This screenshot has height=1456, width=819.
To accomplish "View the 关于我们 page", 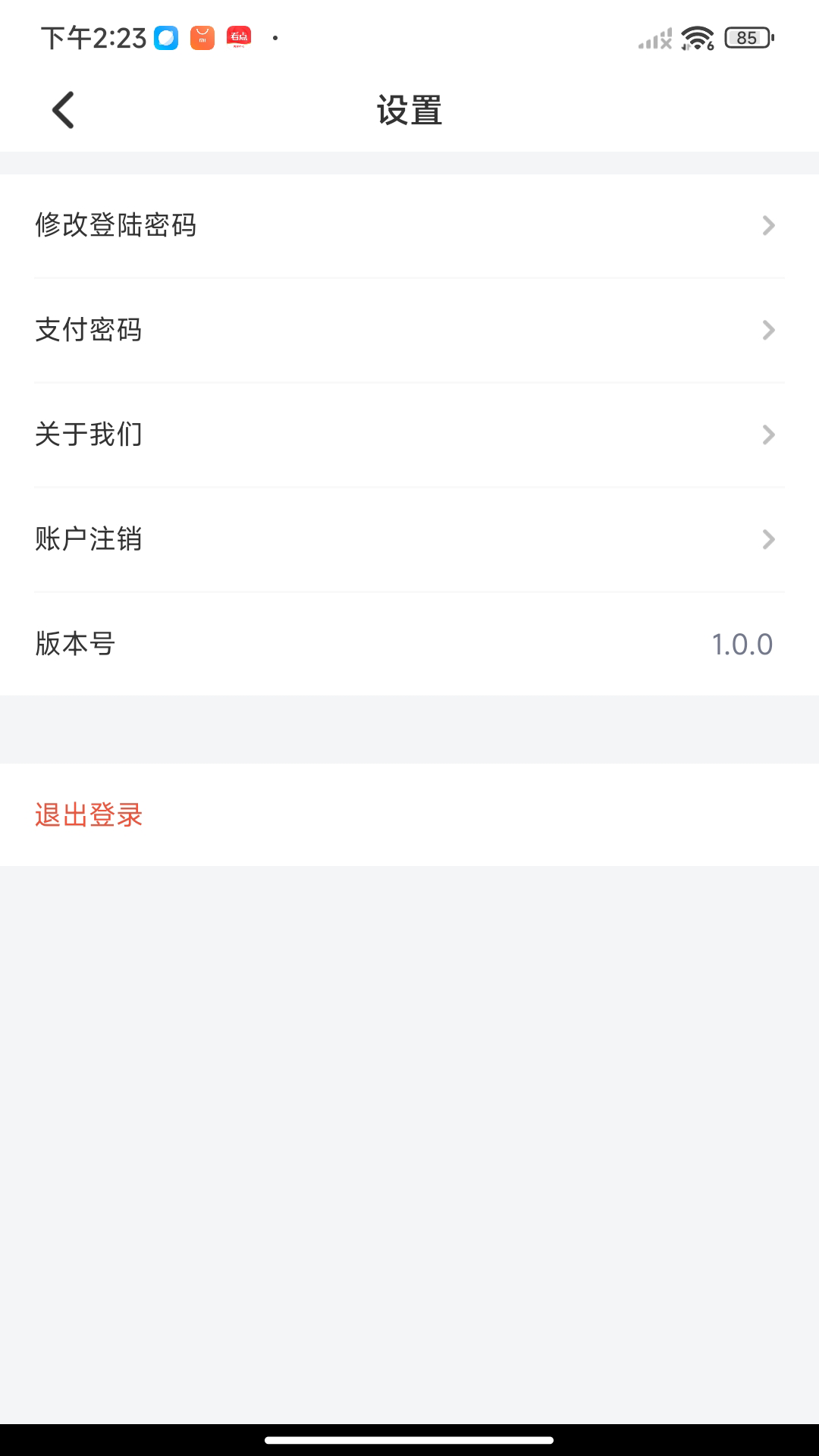I will [409, 435].
